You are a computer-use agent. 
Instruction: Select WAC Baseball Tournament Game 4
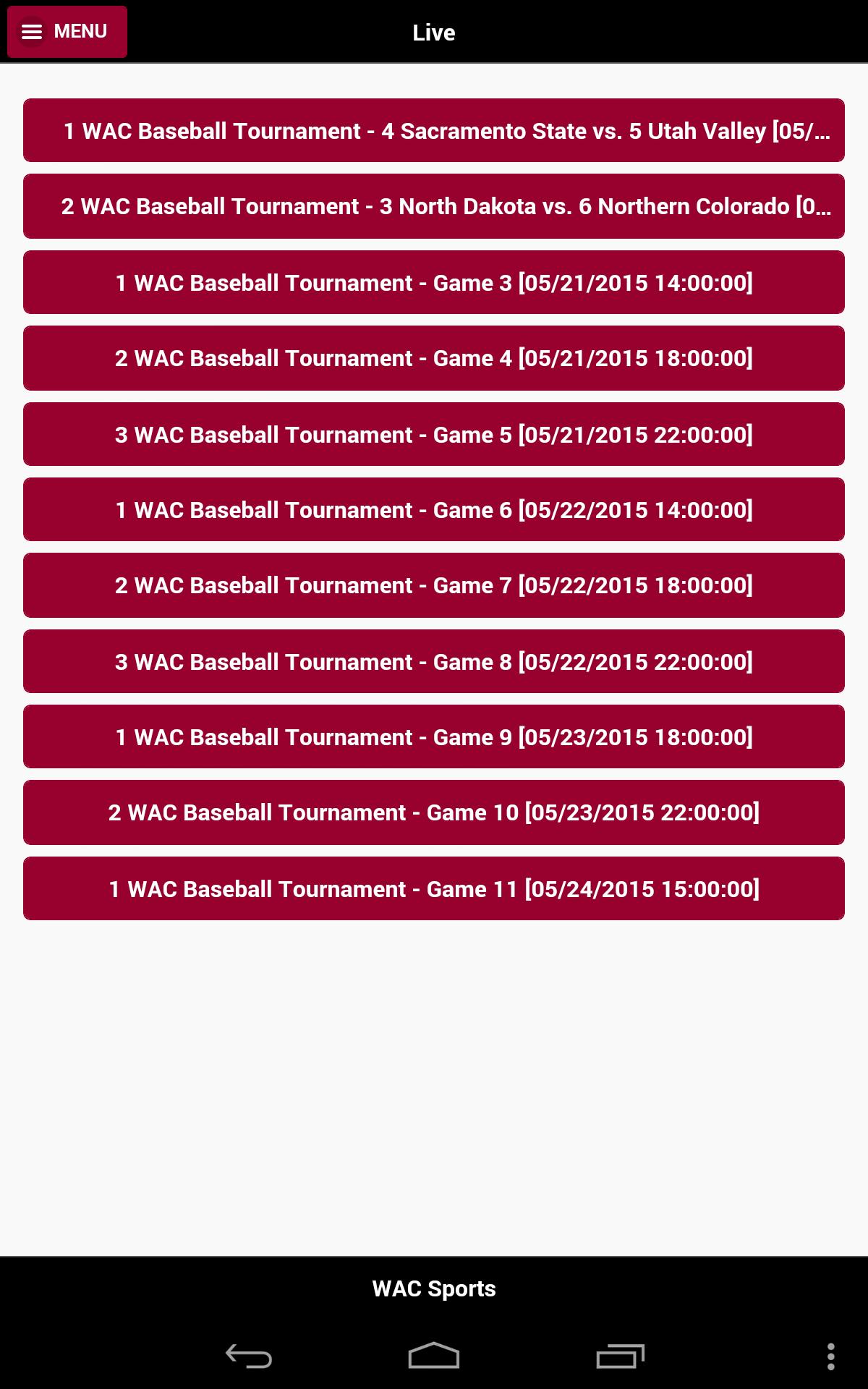coord(434,357)
